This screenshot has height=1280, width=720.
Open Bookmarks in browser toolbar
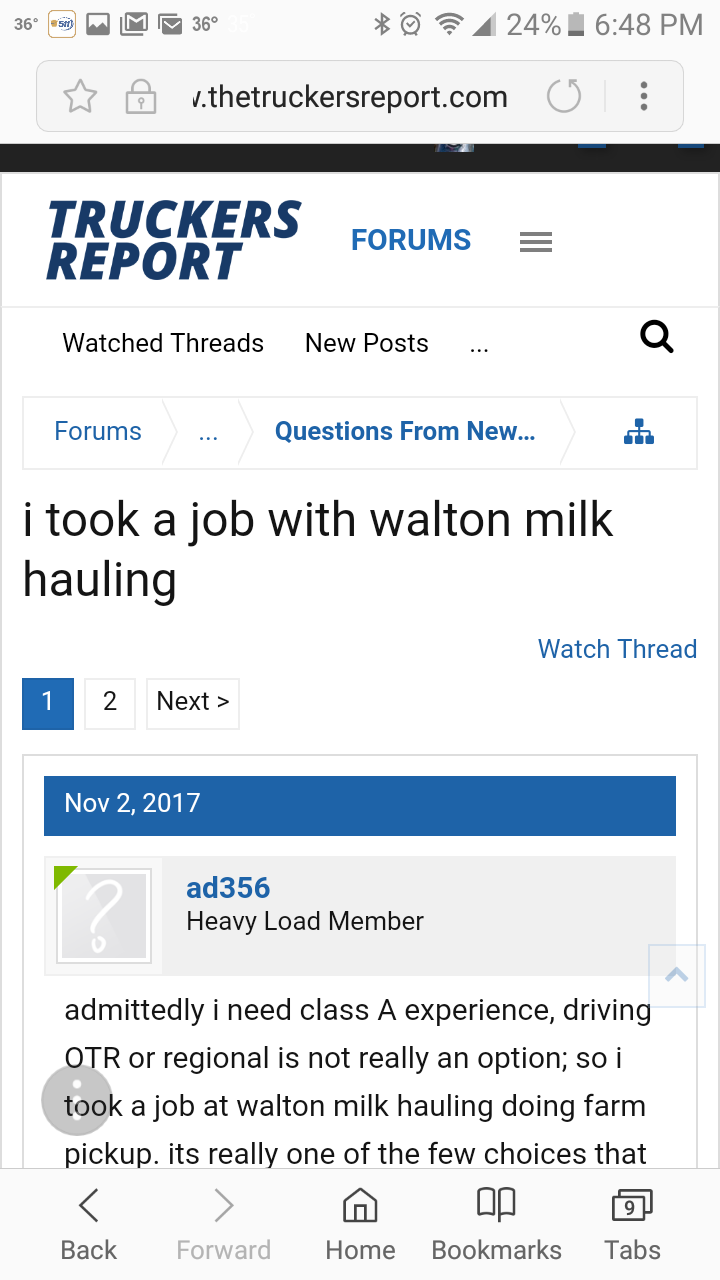coord(496,1225)
